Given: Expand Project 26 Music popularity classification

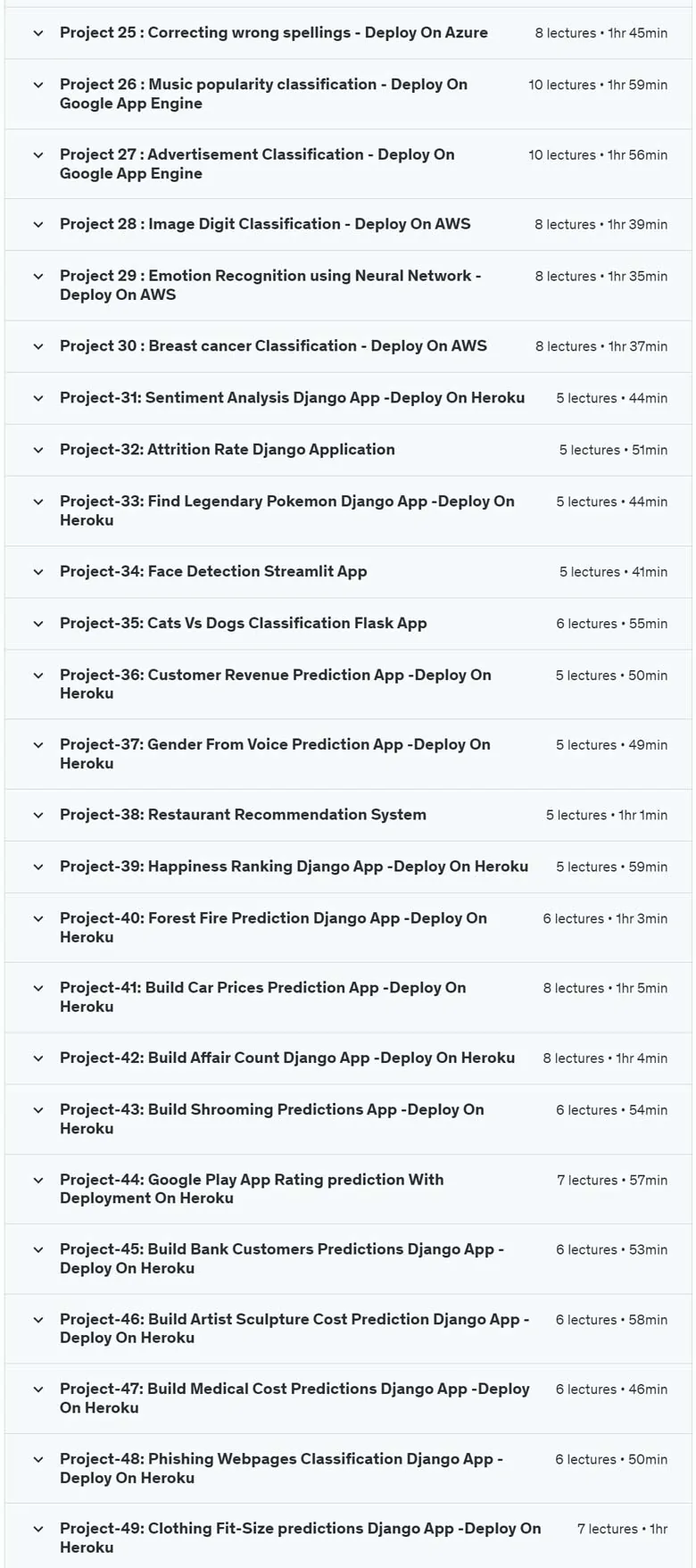Looking at the screenshot, I should point(348,94).
